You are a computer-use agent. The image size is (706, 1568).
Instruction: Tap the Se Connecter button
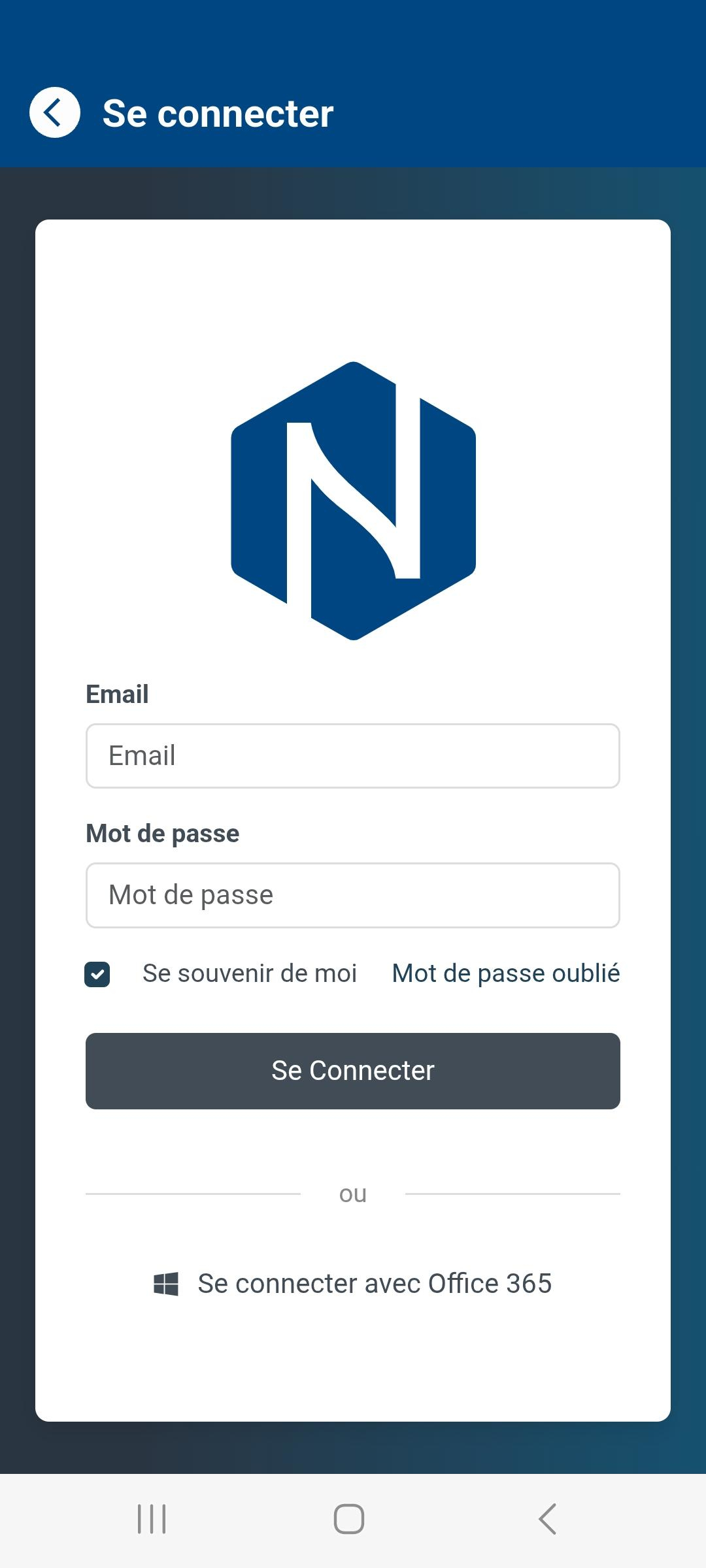(x=353, y=1071)
